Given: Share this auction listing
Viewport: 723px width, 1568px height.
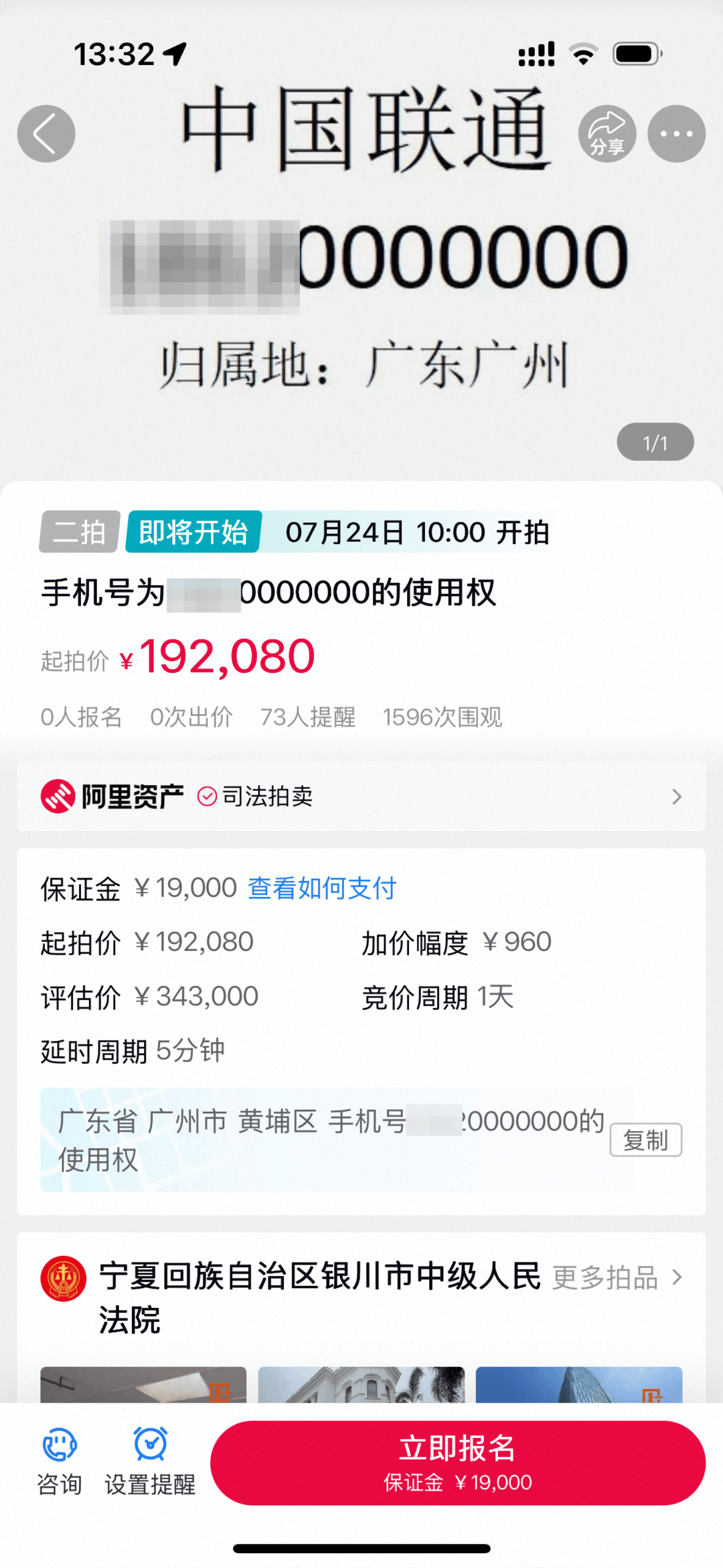Looking at the screenshot, I should tap(607, 134).
